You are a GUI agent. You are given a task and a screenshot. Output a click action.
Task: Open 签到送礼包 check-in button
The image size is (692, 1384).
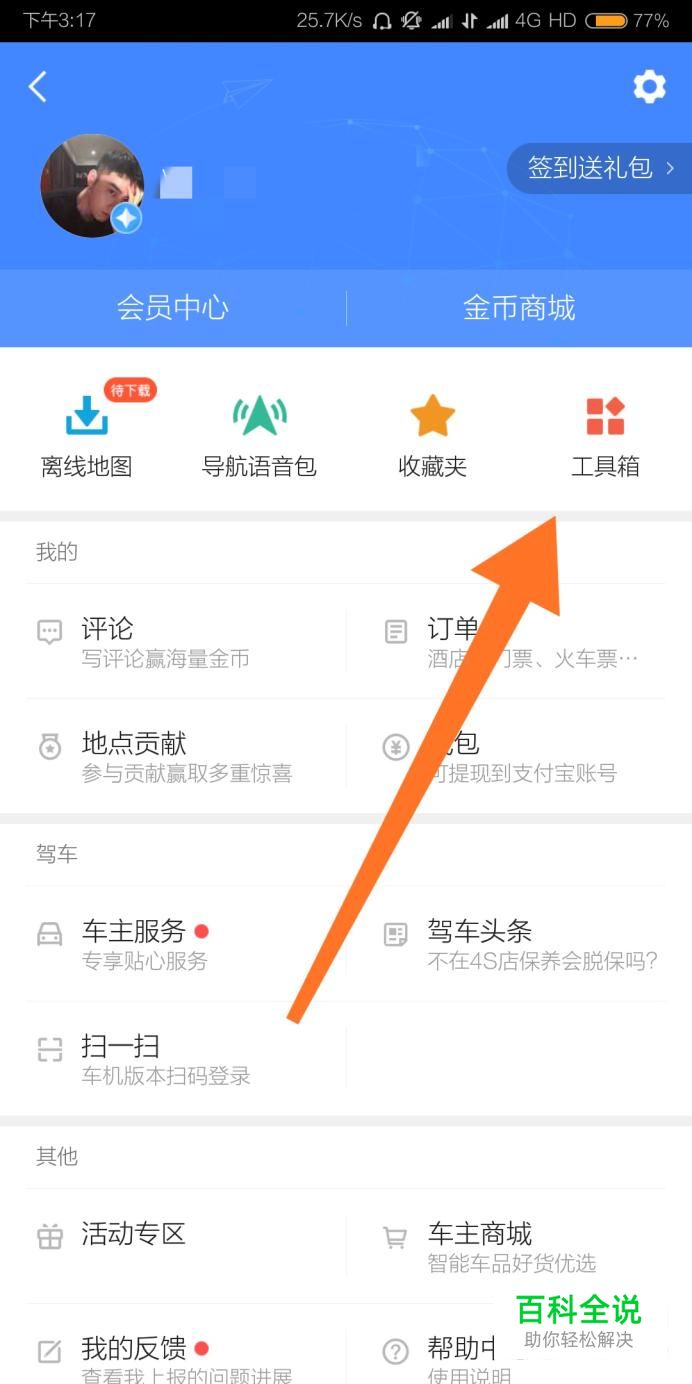(598, 168)
